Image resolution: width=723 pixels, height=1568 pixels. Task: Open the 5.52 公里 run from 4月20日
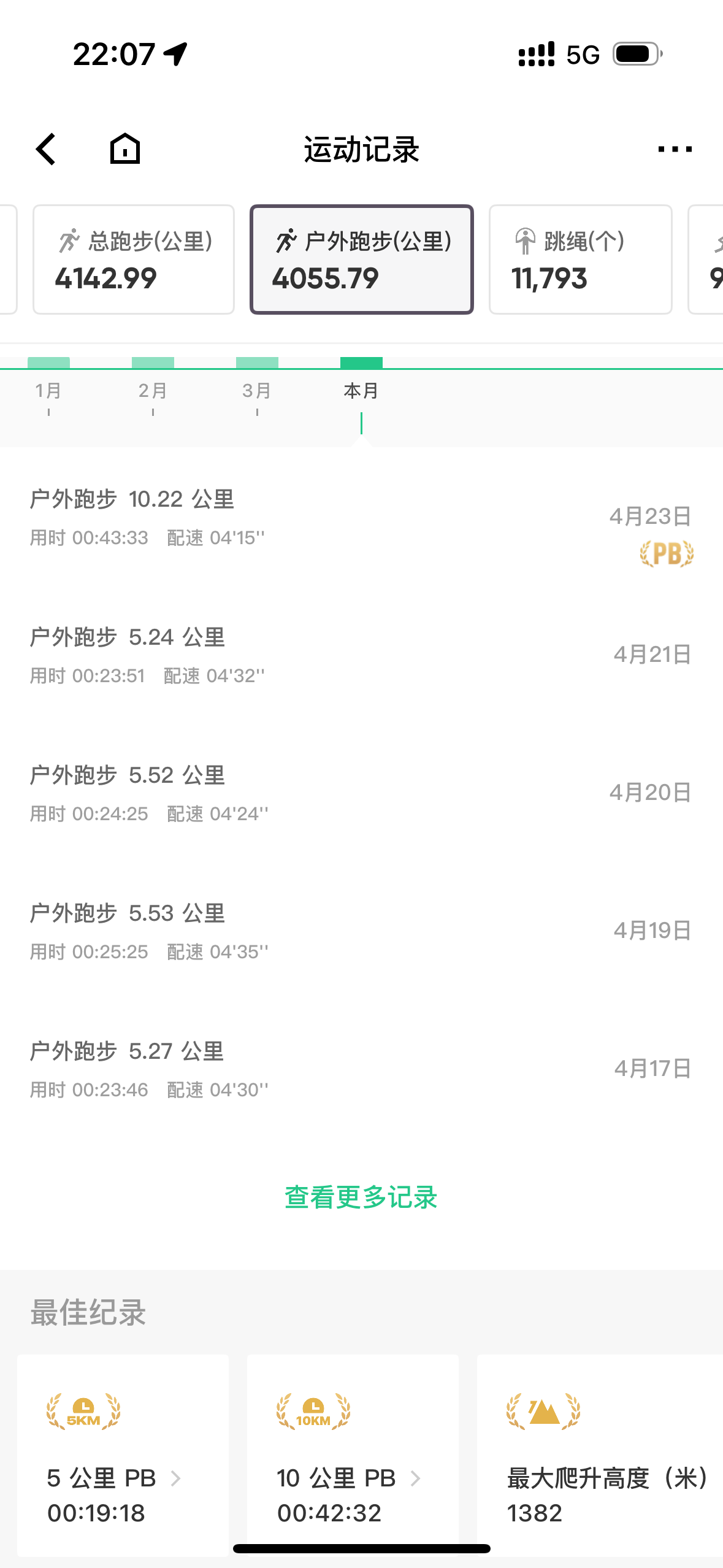pyautogui.click(x=362, y=794)
